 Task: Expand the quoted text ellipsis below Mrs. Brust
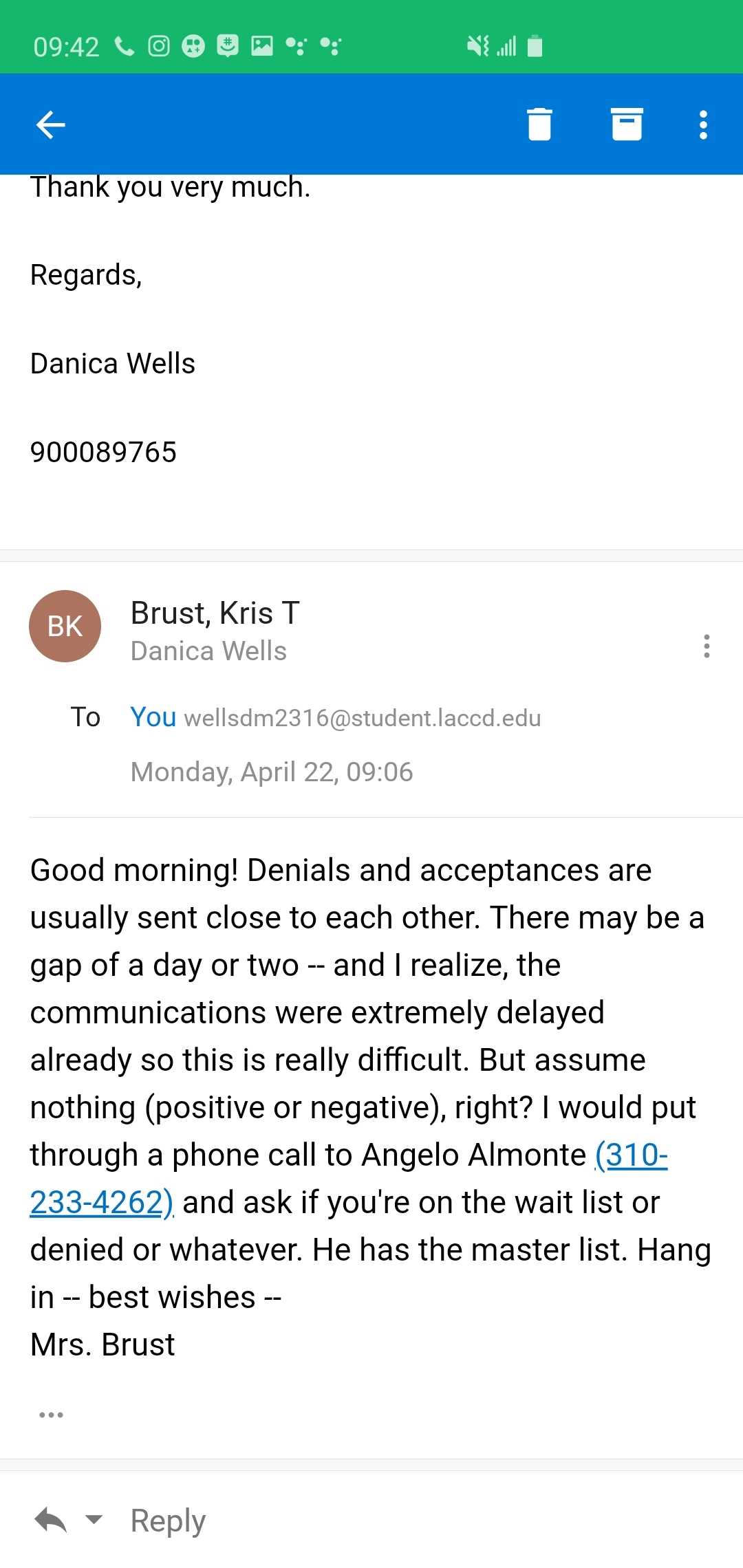[52, 1415]
